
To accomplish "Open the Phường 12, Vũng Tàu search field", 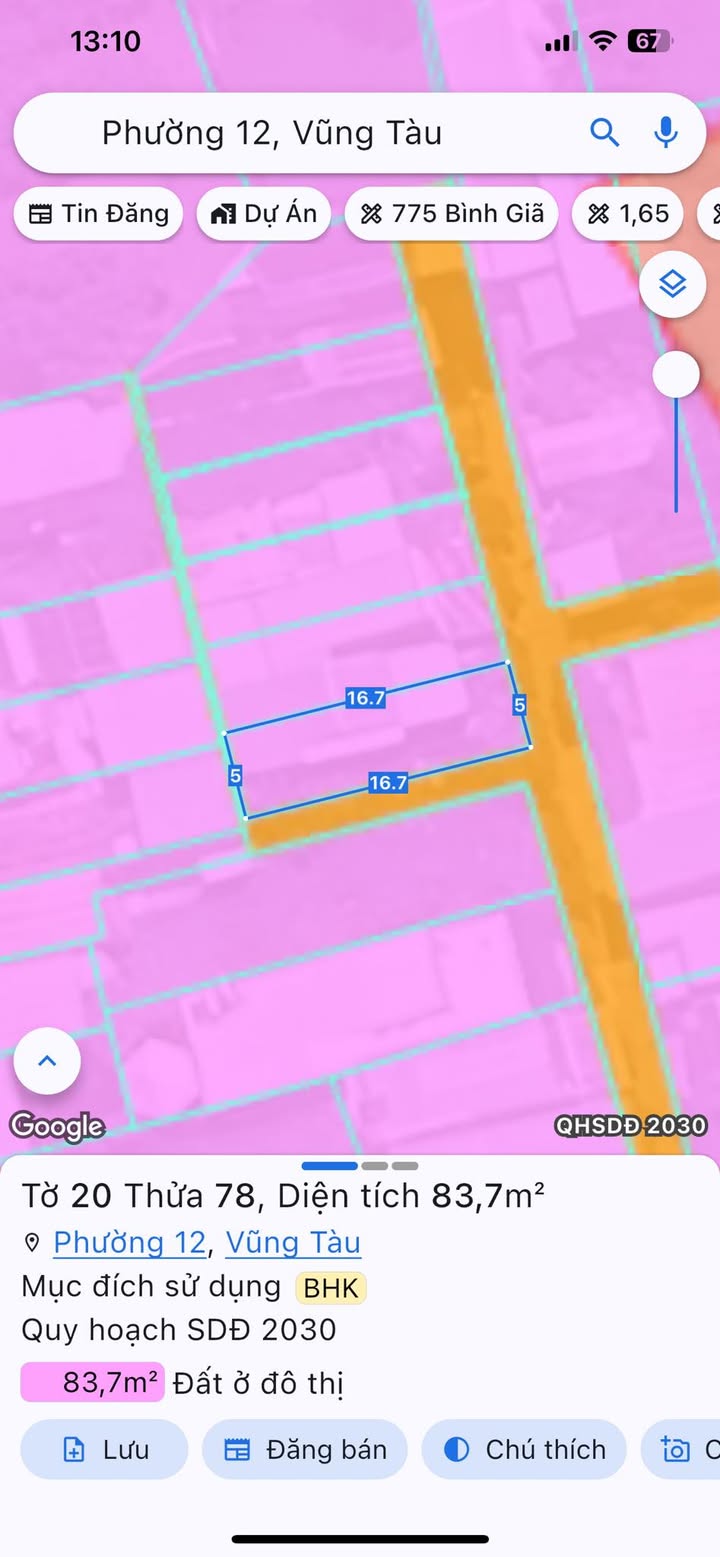I will [x=300, y=133].
